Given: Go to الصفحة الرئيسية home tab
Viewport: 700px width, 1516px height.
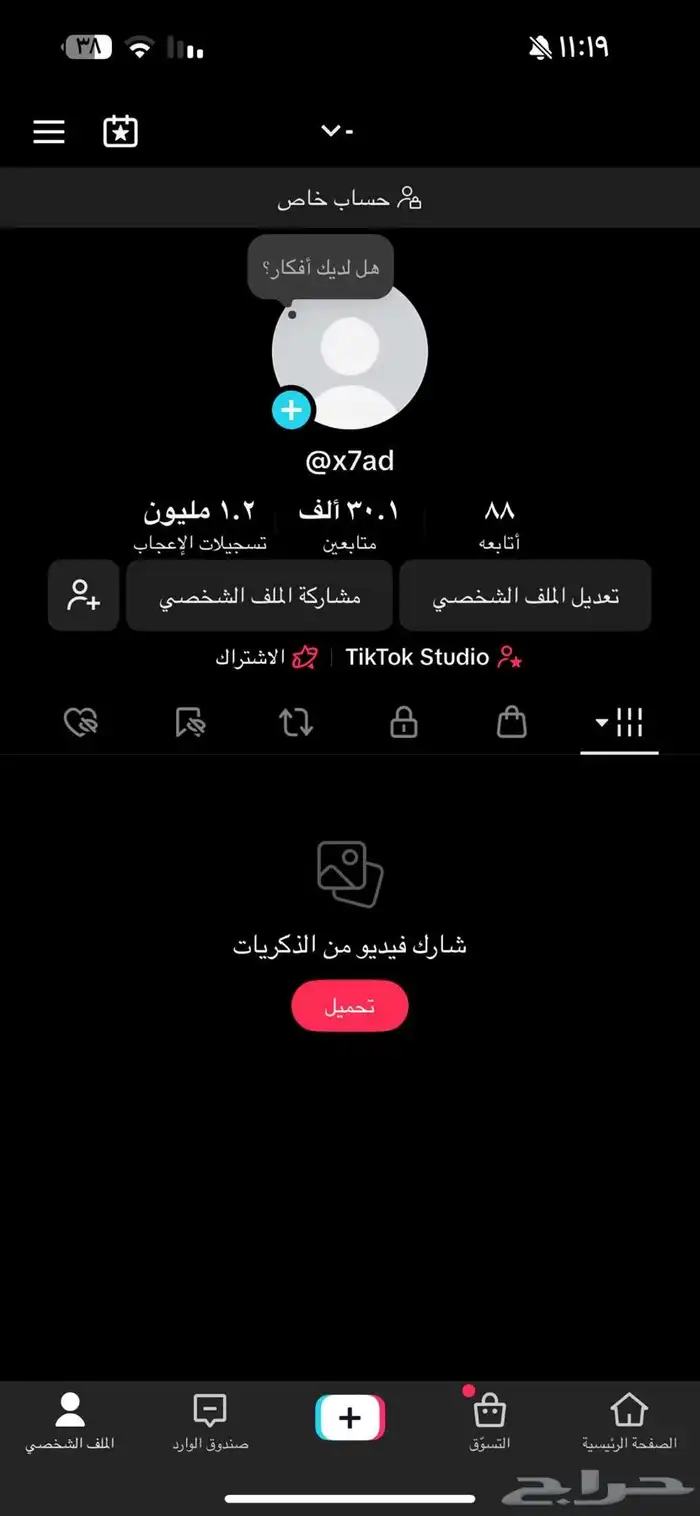Looking at the screenshot, I should 629,1422.
